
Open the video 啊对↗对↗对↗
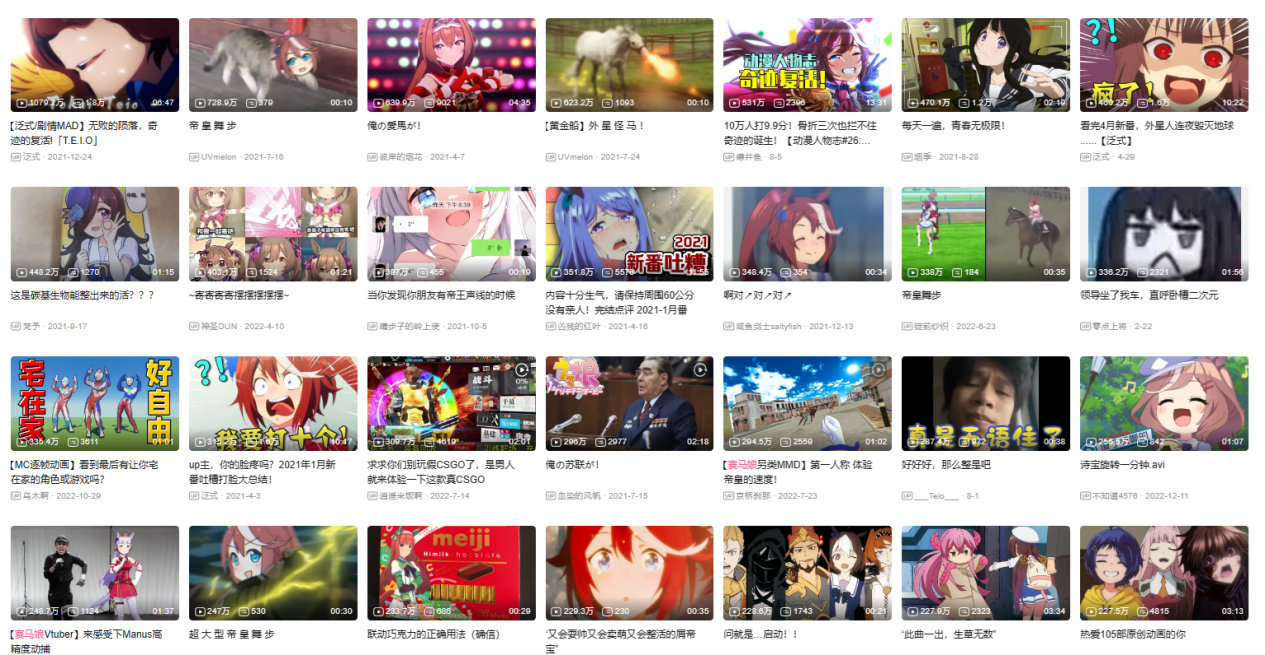(x=758, y=295)
